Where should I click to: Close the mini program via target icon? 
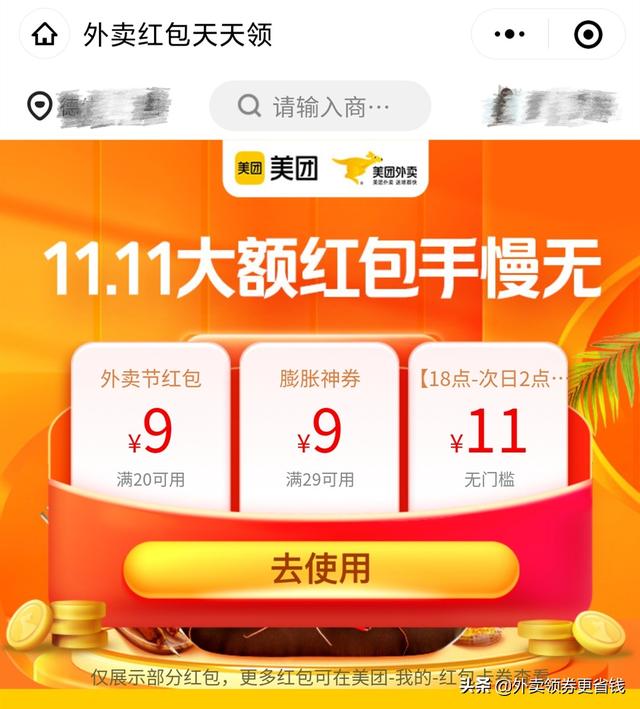click(x=588, y=35)
